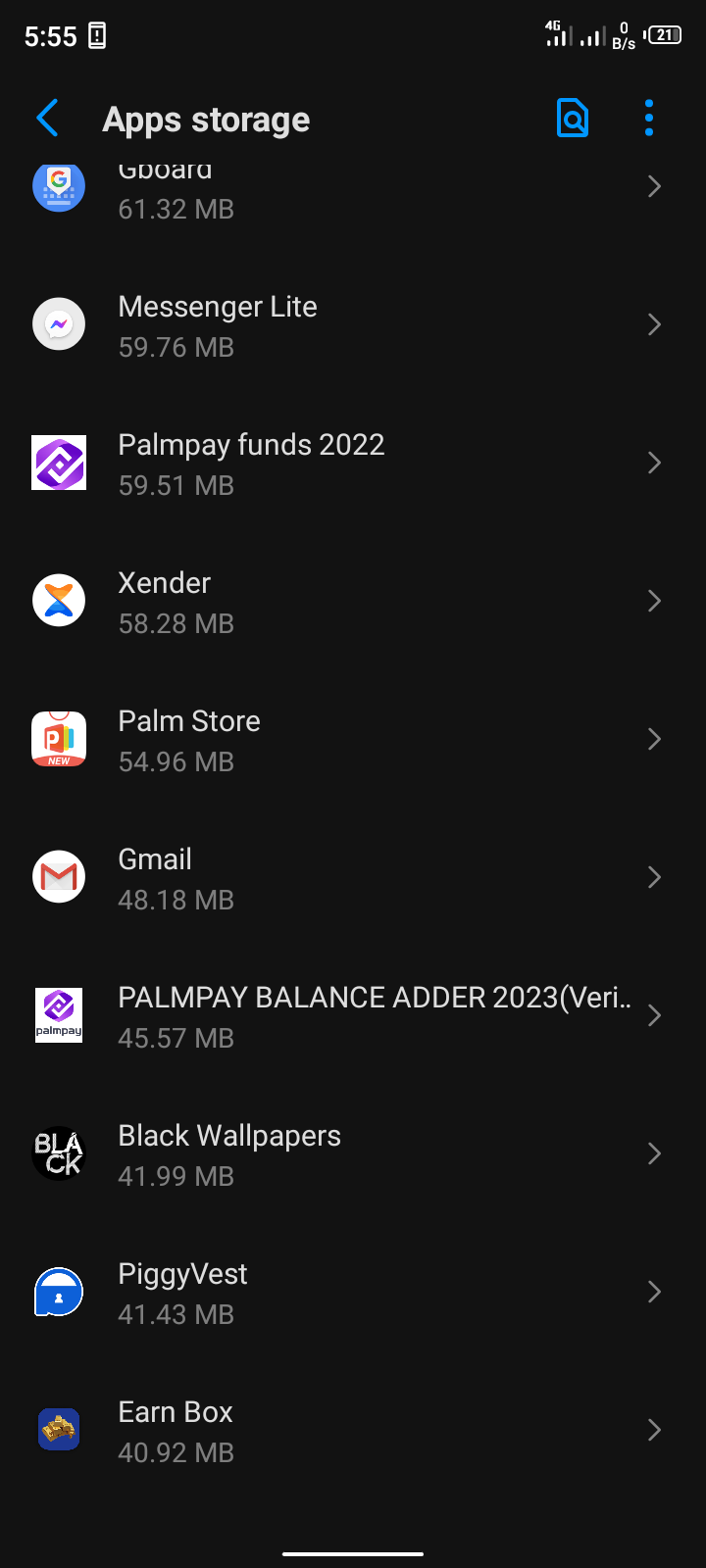Expand details for Palmpay funds 2022
Image resolution: width=706 pixels, height=1568 pixels.
click(x=654, y=462)
